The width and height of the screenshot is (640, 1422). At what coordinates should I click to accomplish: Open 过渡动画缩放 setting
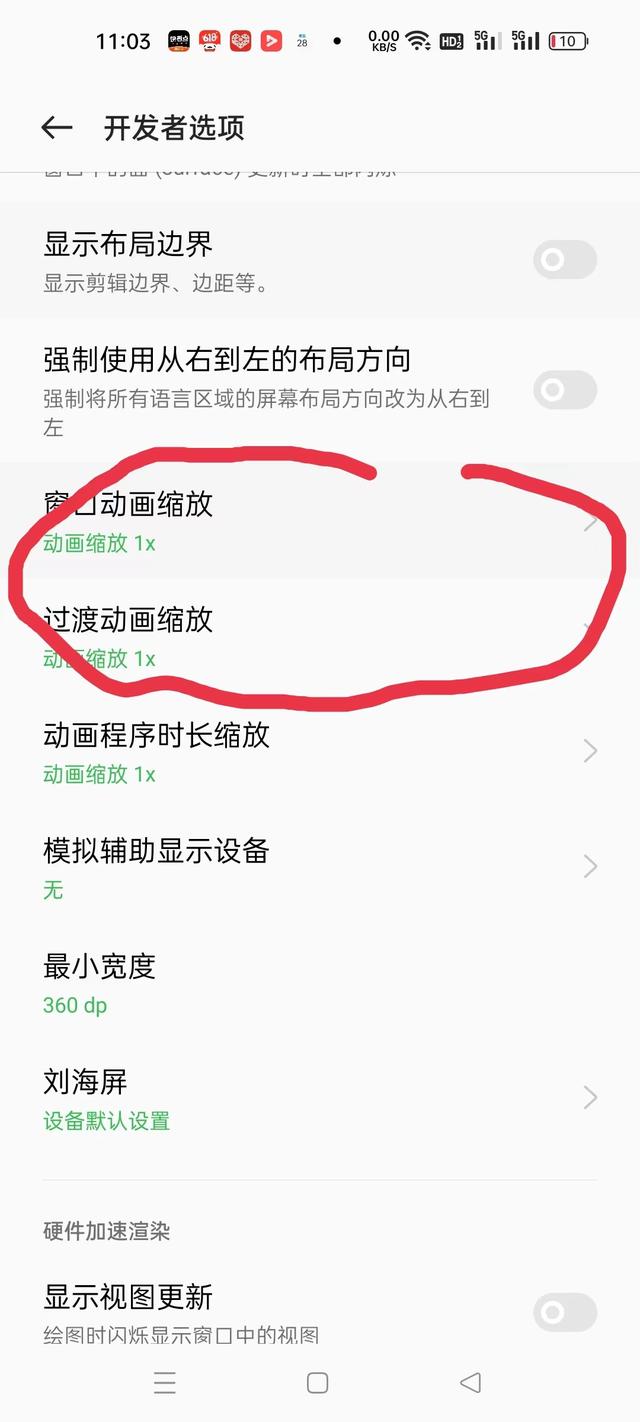click(x=300, y=636)
